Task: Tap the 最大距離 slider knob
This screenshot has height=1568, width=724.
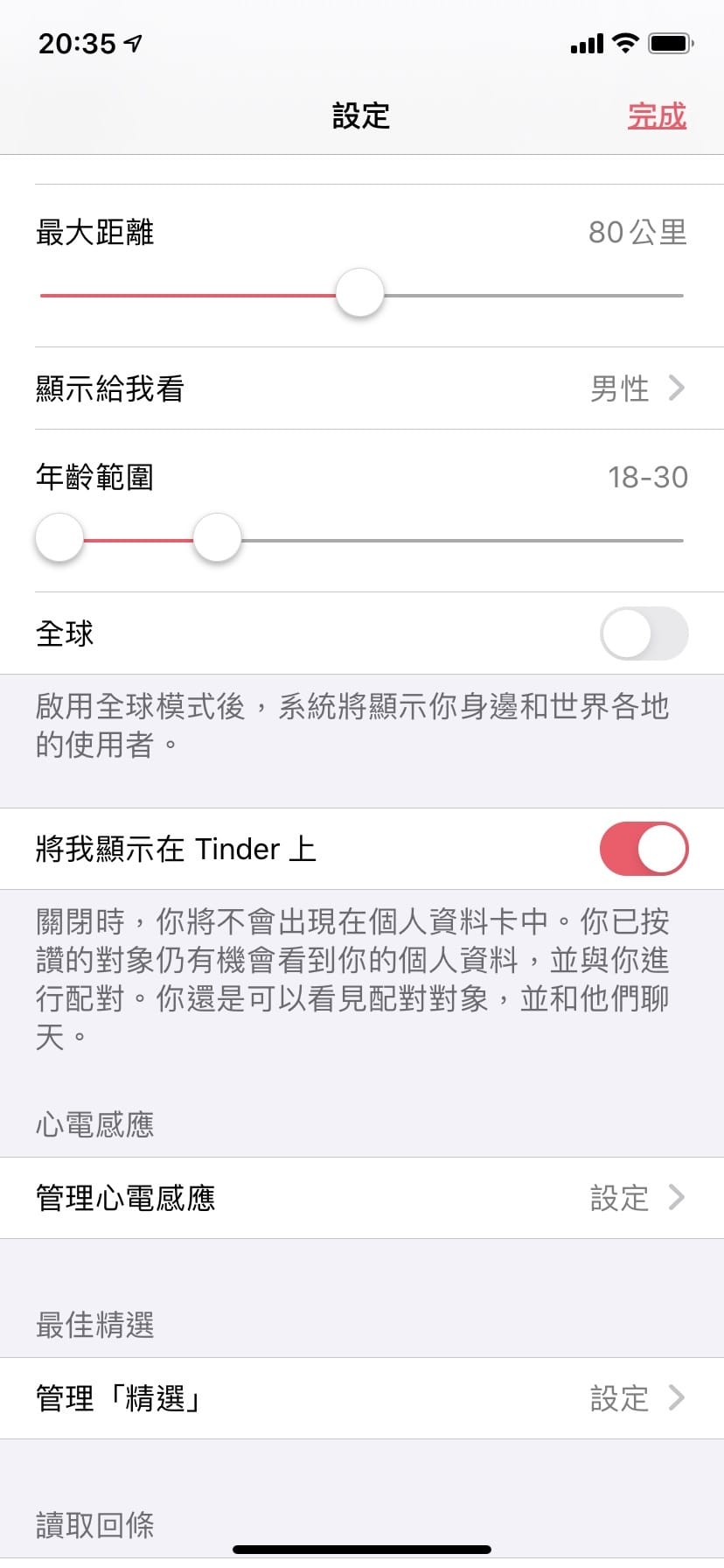Action: click(360, 294)
